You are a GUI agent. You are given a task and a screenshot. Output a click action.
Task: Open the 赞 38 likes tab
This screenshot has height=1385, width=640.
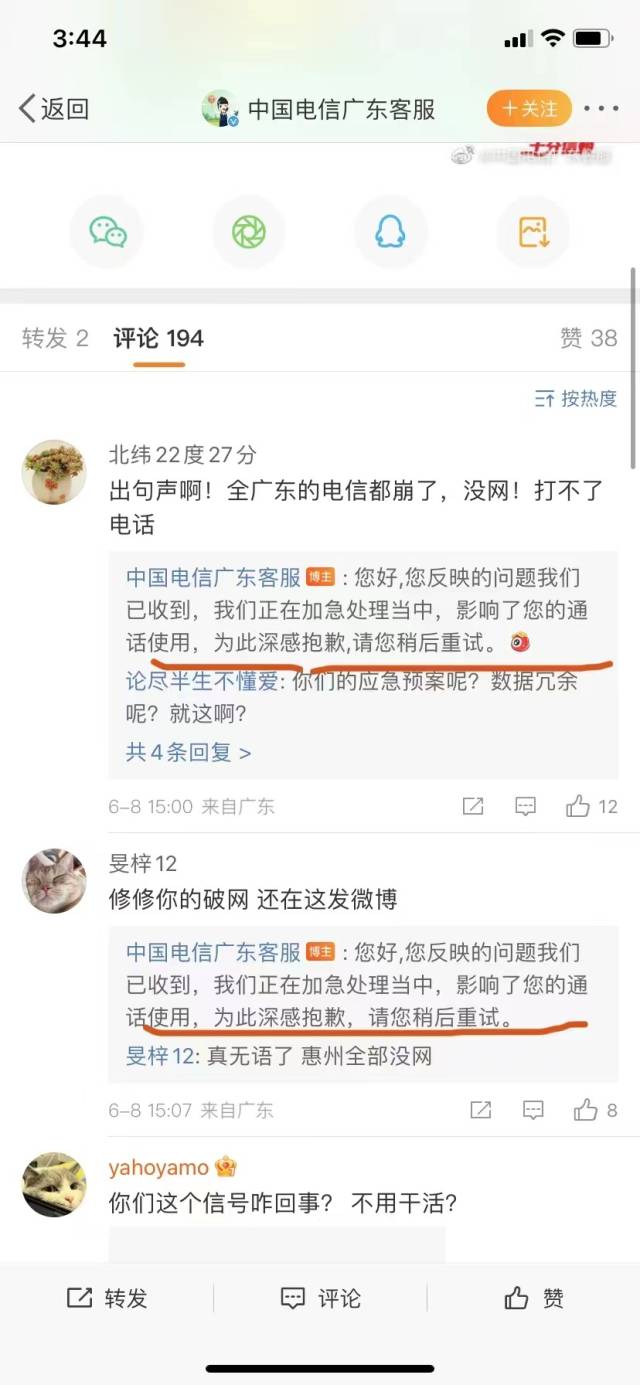click(589, 338)
